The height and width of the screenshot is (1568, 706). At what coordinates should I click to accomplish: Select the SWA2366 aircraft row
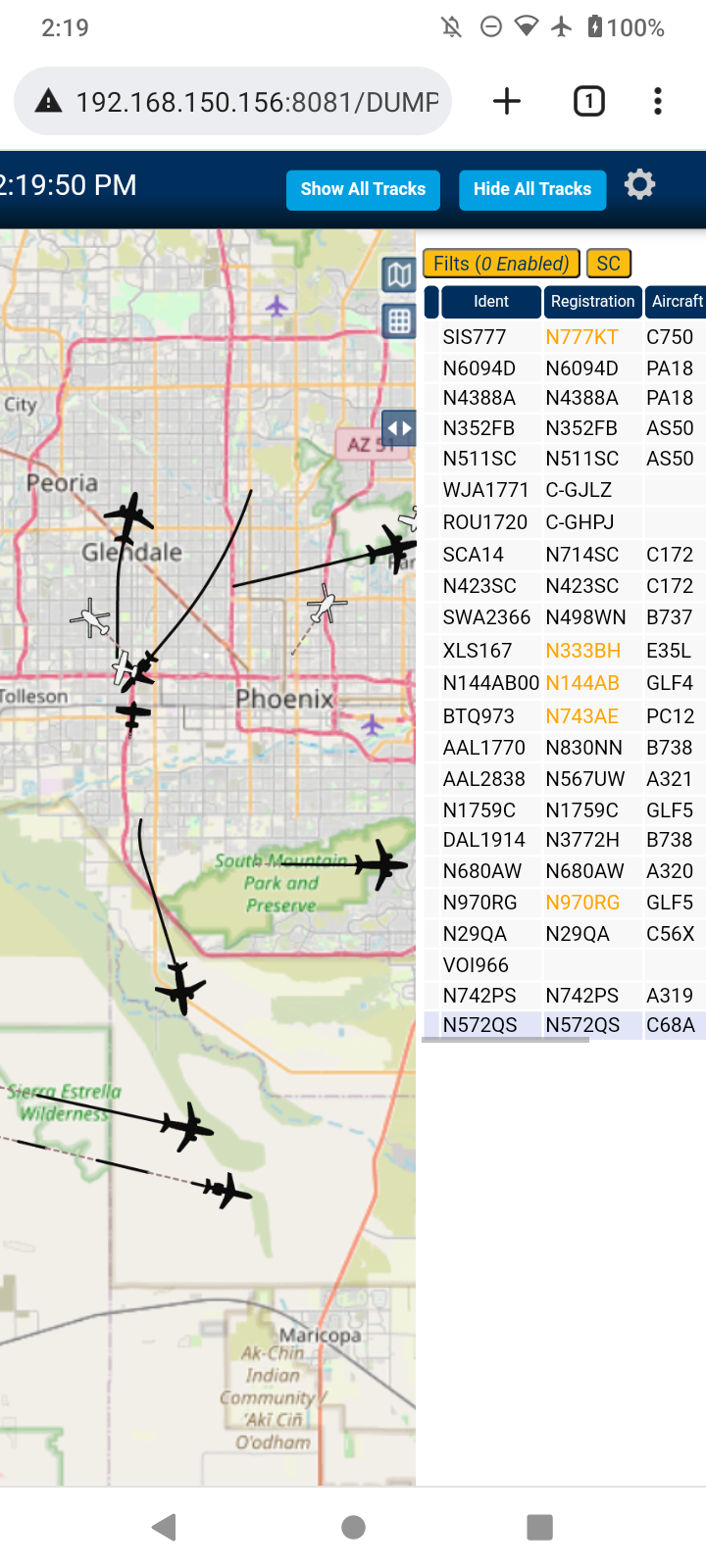565,617
